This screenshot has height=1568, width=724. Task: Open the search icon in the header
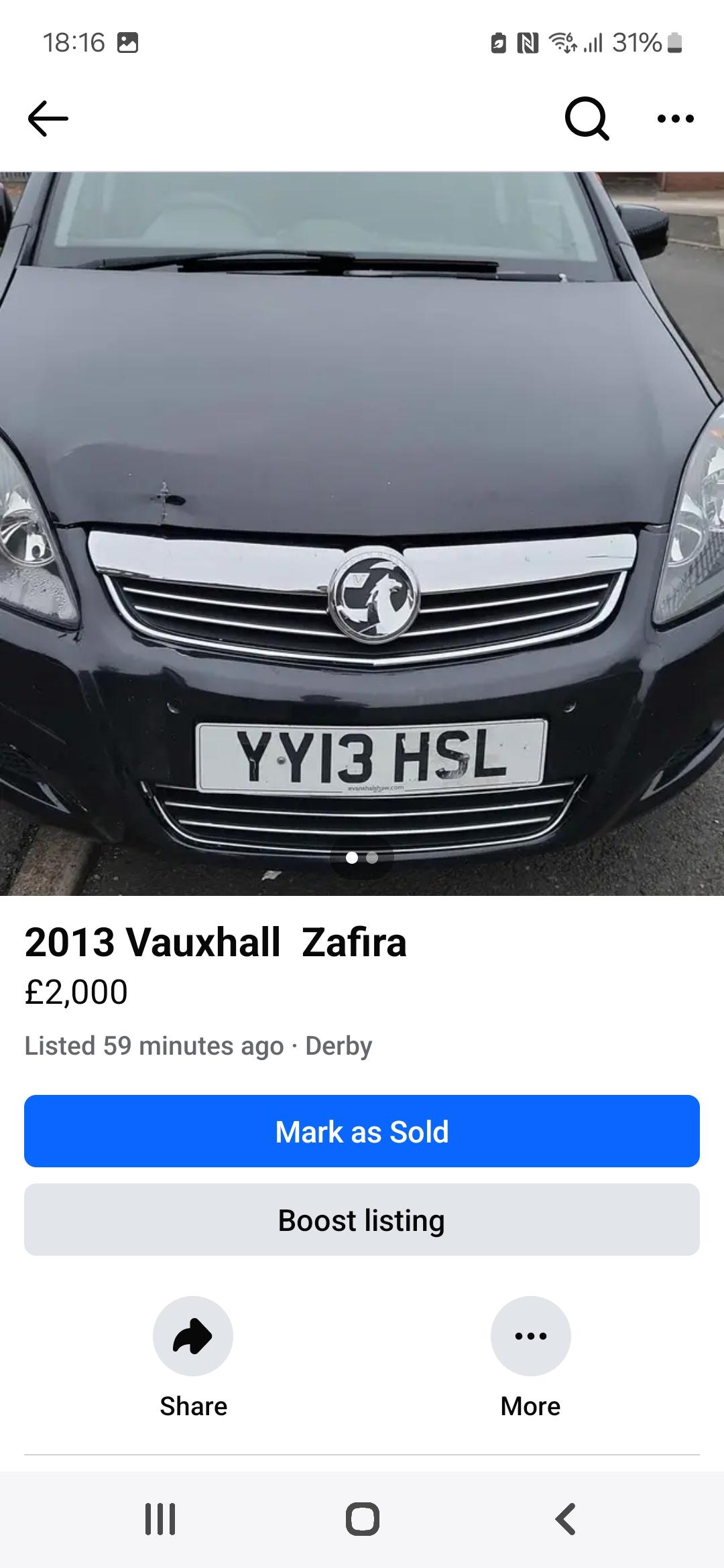coord(587,119)
